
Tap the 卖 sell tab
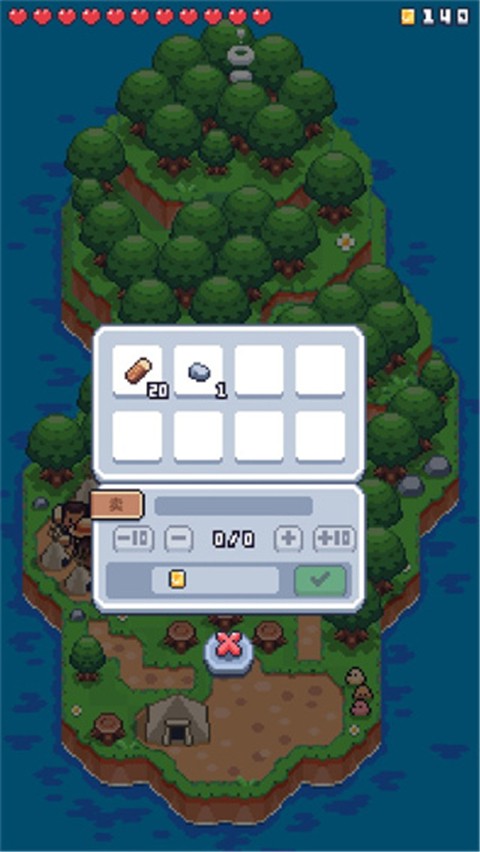click(116, 505)
